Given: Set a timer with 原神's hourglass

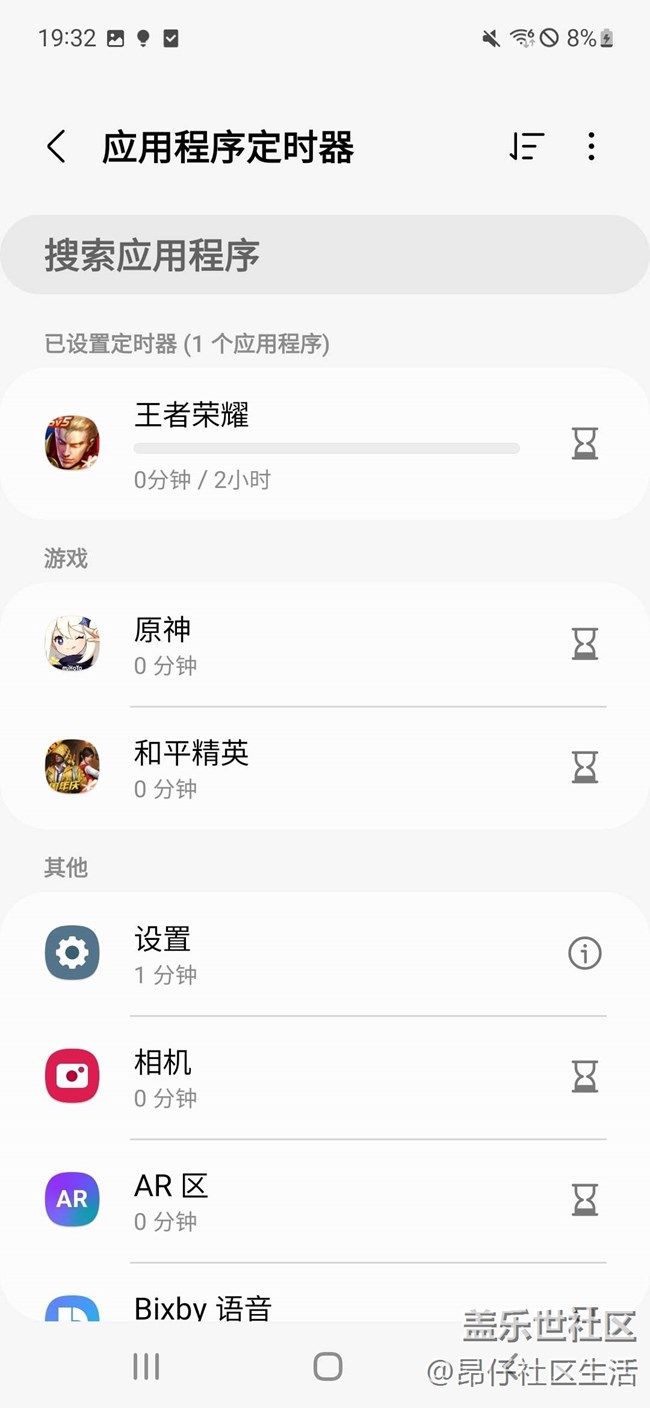Looking at the screenshot, I should pos(585,645).
